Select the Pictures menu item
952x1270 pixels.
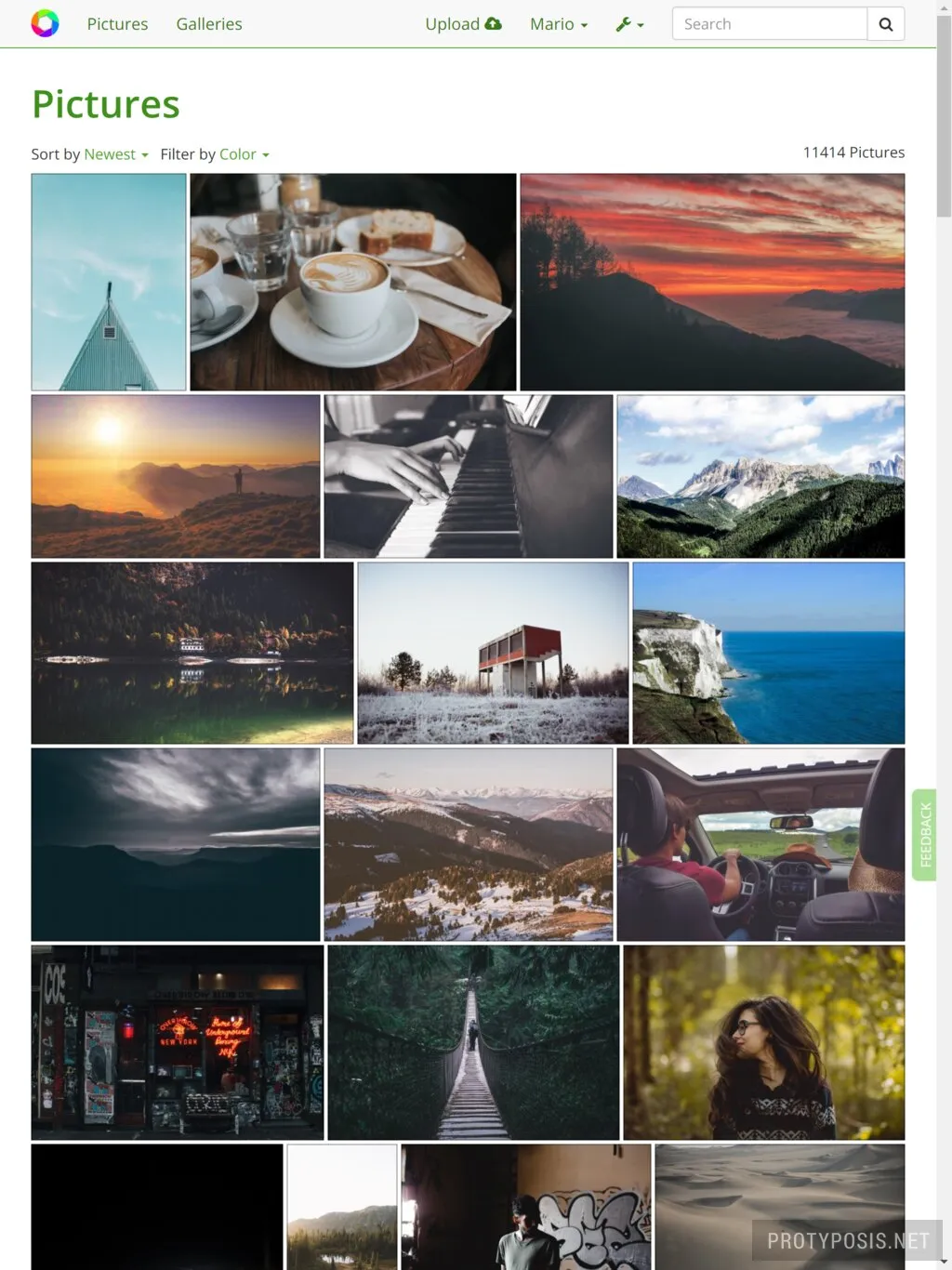(x=117, y=24)
